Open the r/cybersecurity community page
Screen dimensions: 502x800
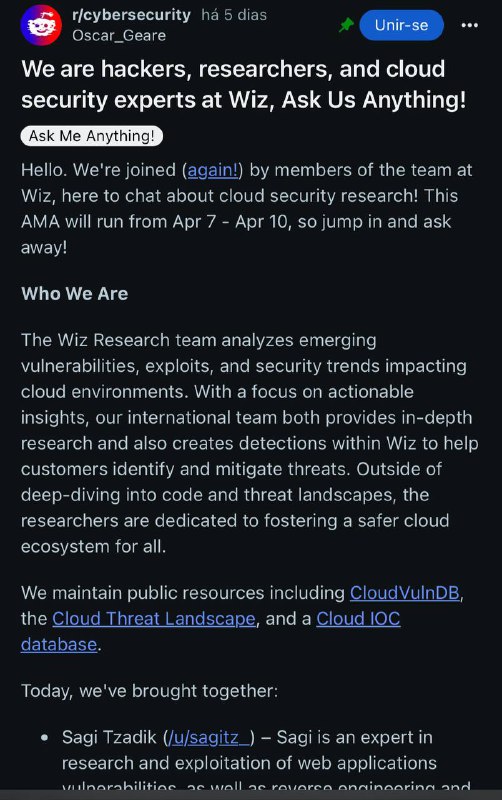(131, 15)
